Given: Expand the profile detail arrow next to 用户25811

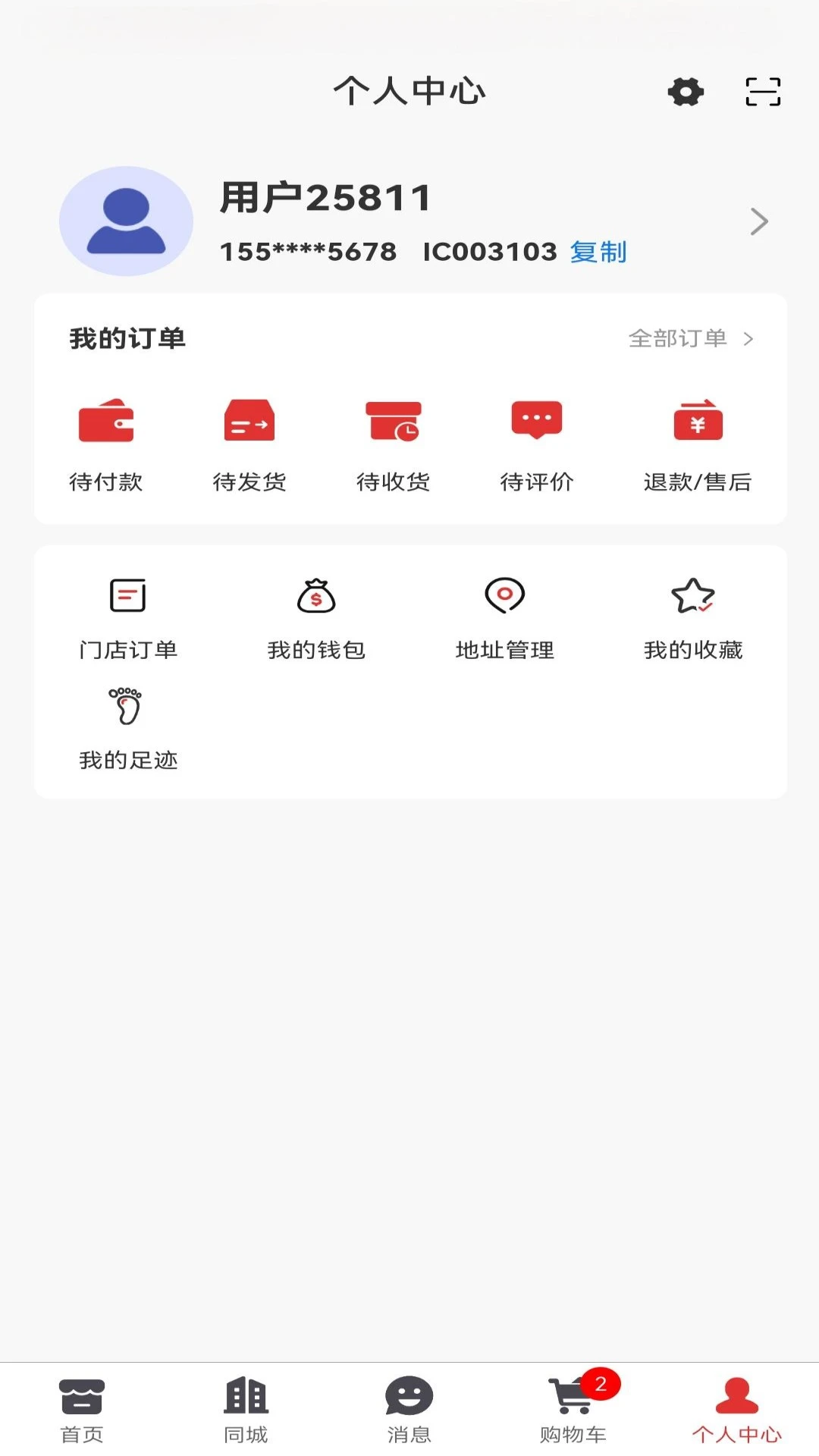Looking at the screenshot, I should point(758,221).
